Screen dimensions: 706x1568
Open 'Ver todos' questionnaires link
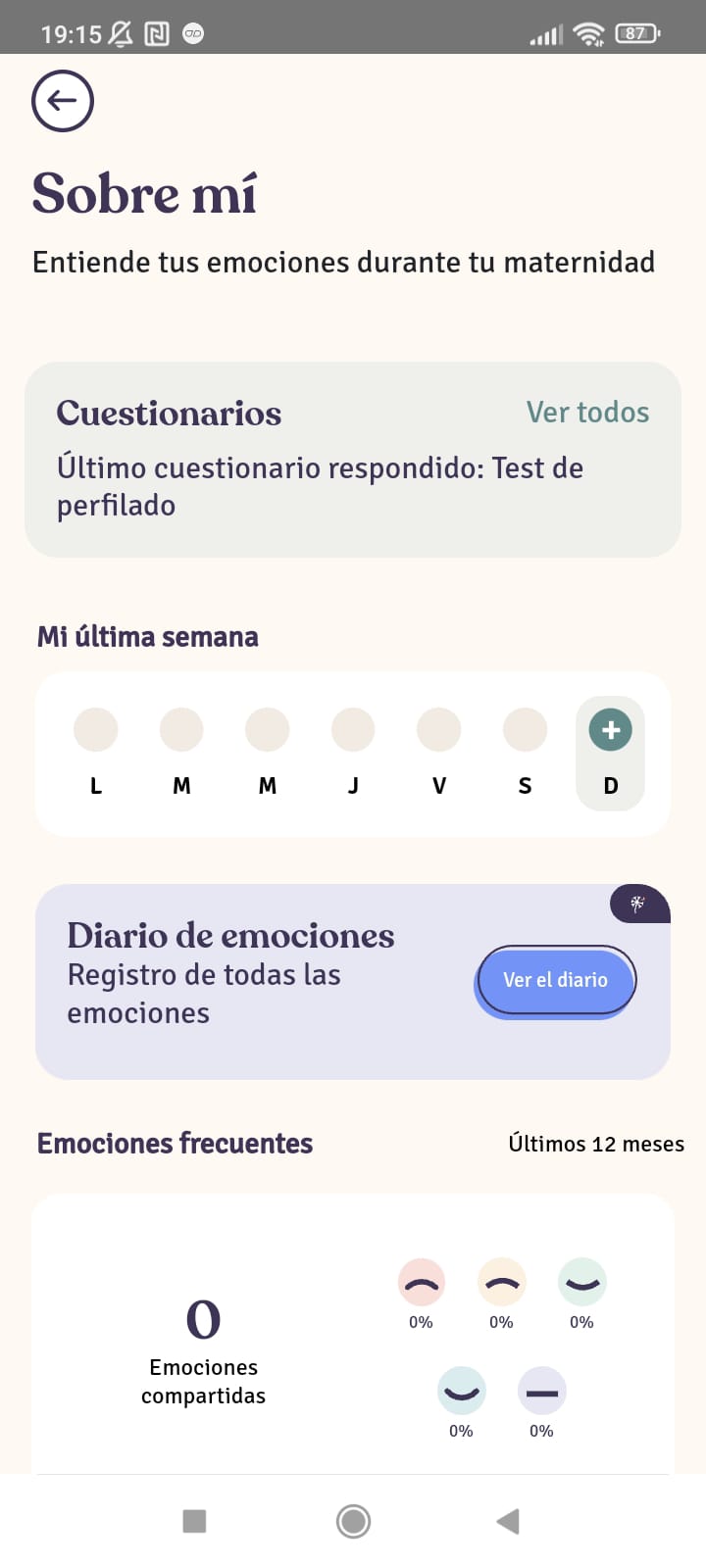click(x=587, y=412)
